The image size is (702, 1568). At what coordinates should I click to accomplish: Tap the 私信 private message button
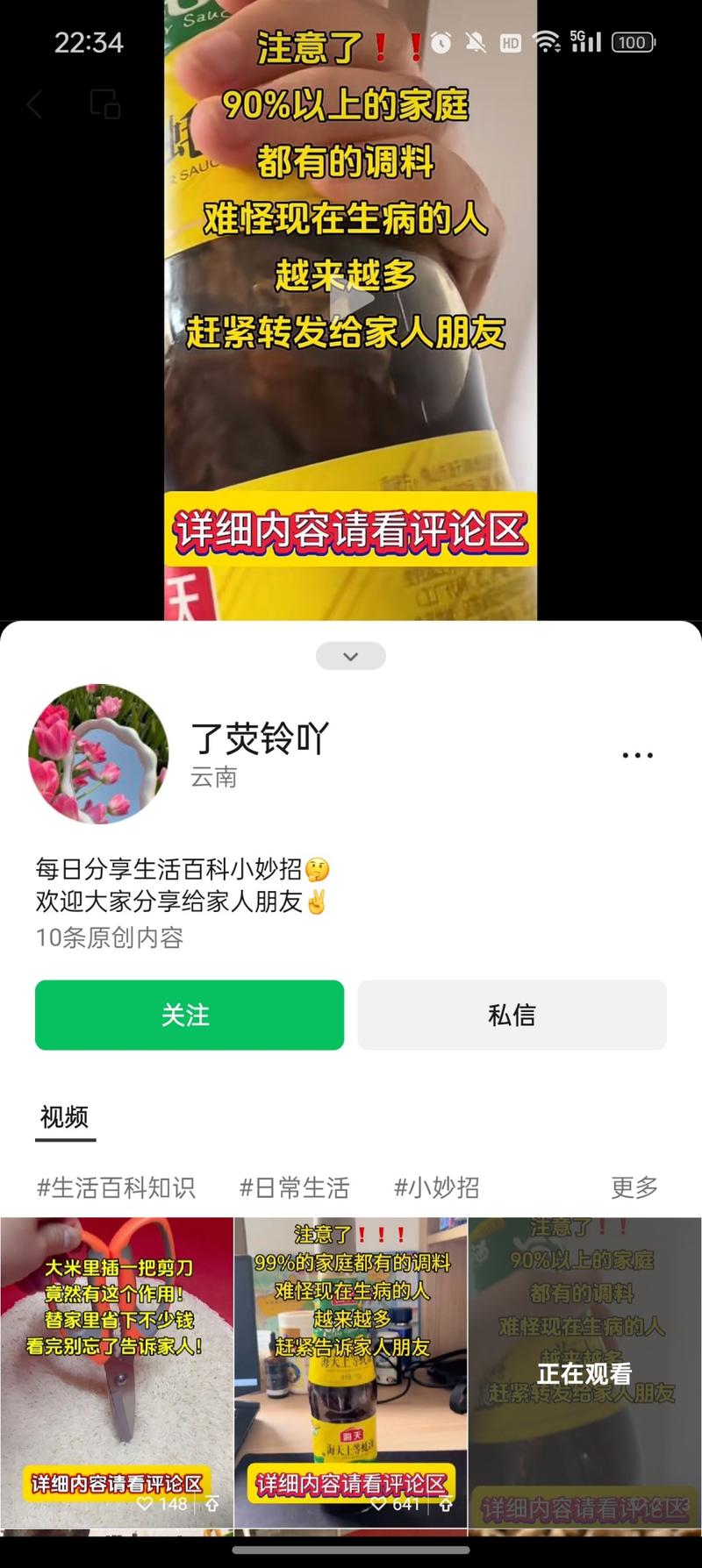point(512,1015)
